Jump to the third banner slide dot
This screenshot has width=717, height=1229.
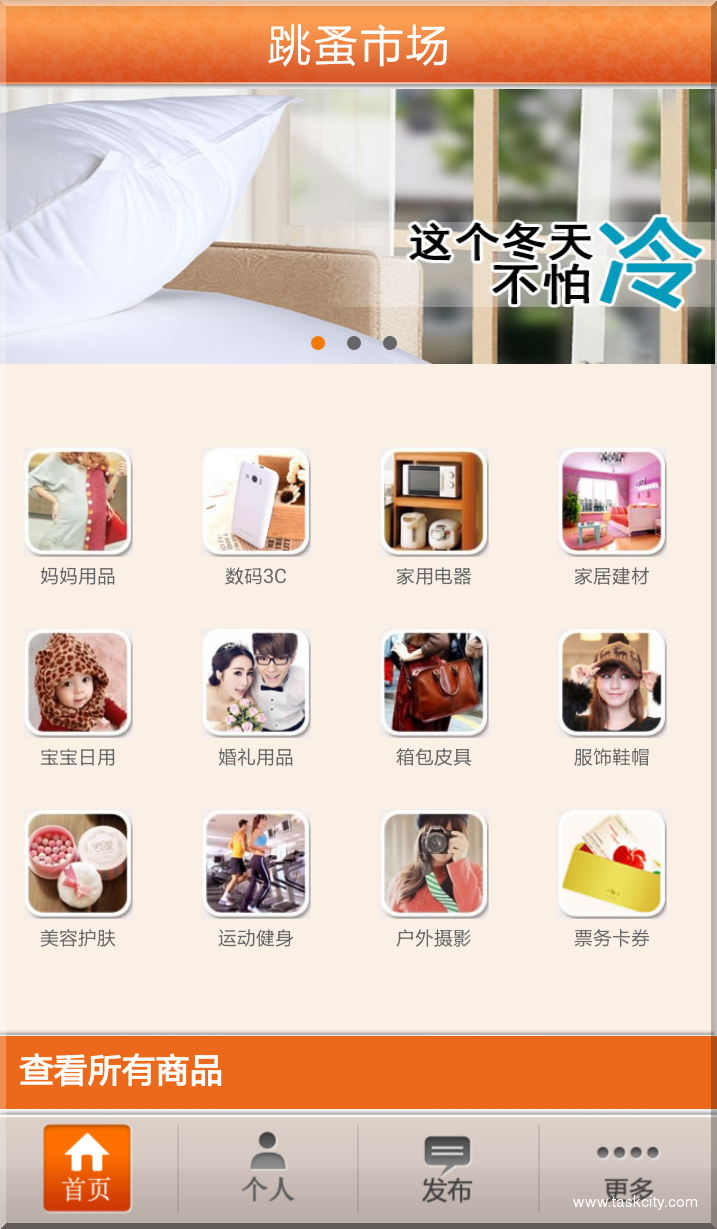pyautogui.click(x=390, y=343)
